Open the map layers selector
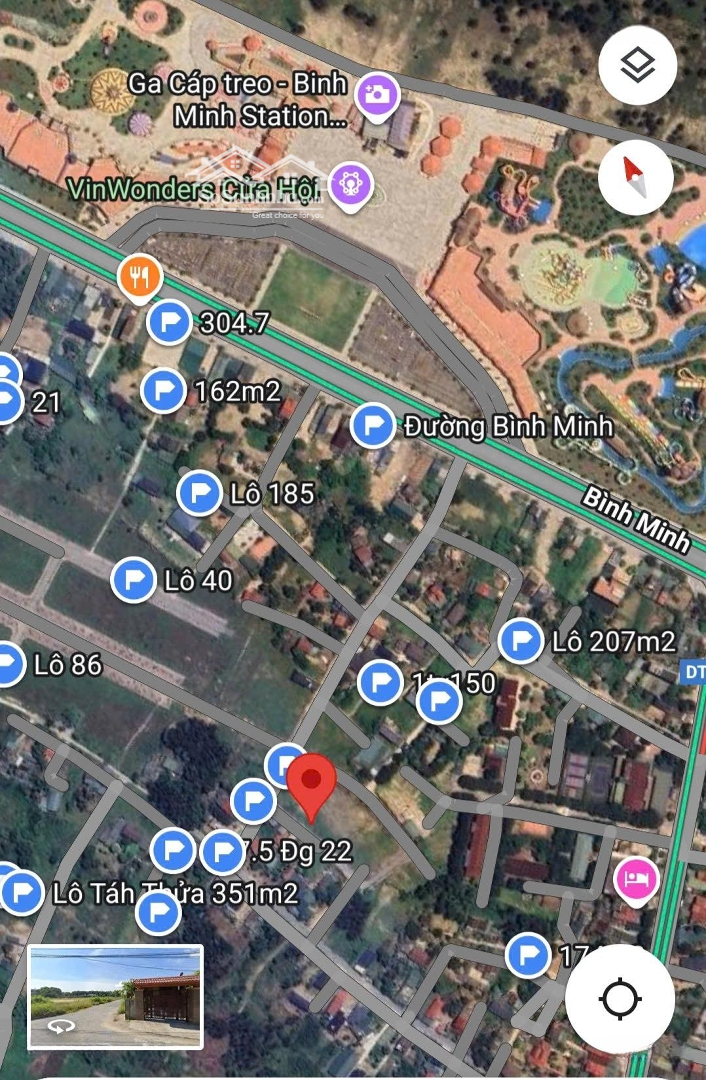 (x=637, y=66)
